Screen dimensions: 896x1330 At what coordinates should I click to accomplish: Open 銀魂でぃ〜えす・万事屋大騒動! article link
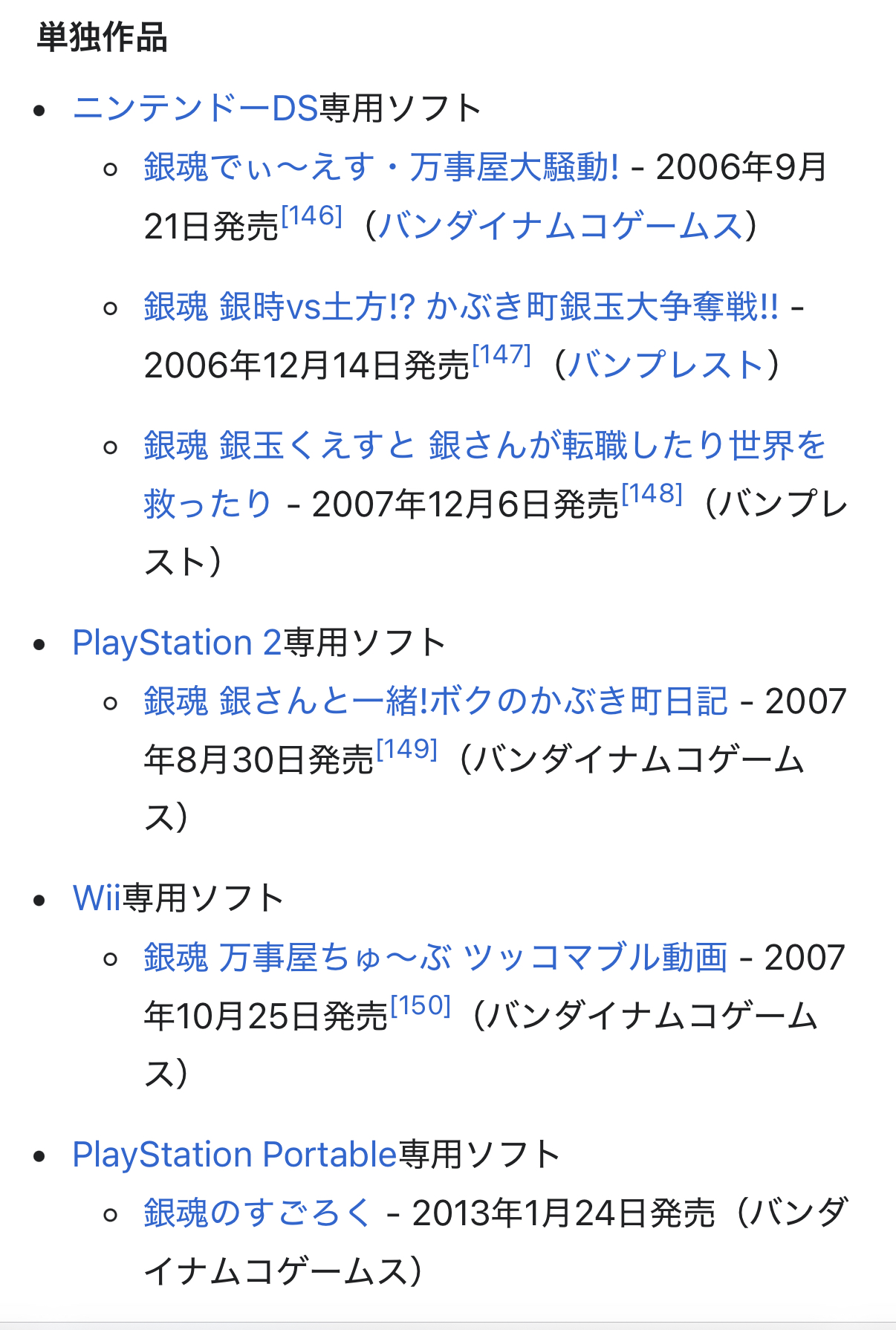(x=380, y=167)
